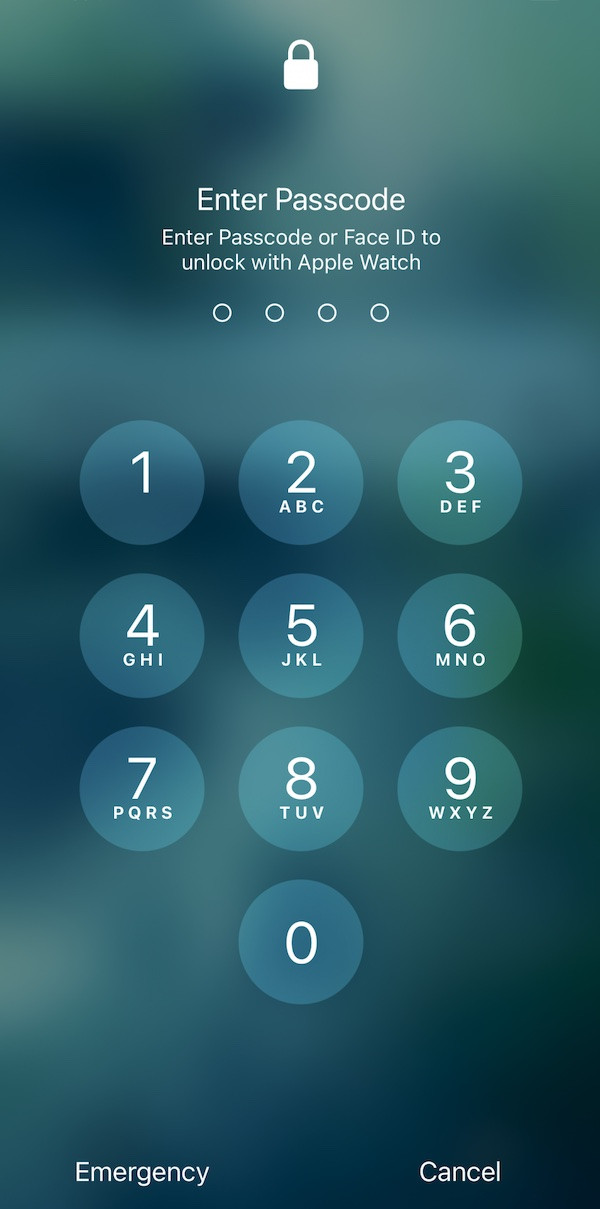Viewport: 600px width, 1209px height.
Task: Enter digit 4 (GHI)
Action: coord(142,636)
